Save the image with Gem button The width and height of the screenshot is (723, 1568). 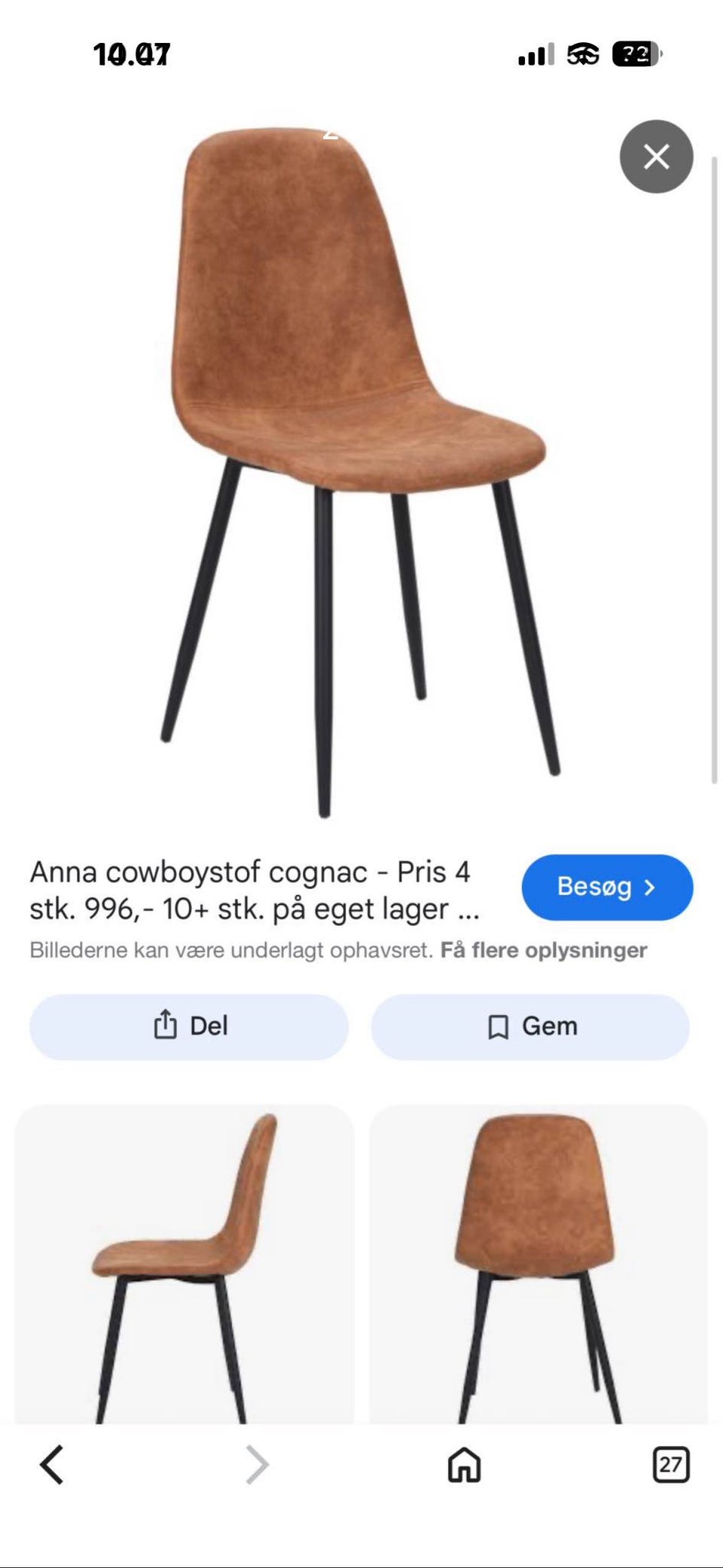[x=530, y=1026]
